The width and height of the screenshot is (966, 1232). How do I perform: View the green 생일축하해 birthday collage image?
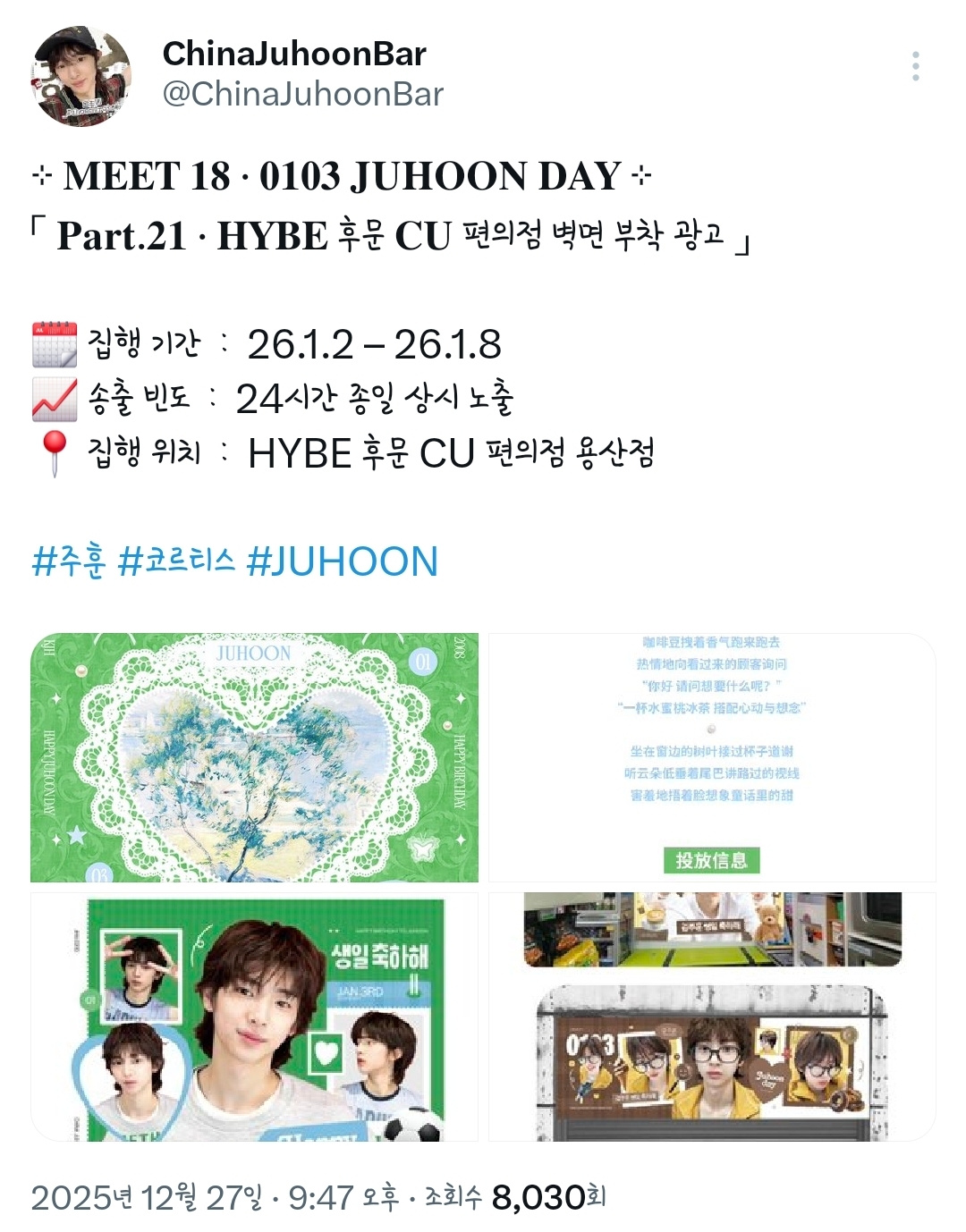(x=255, y=1017)
